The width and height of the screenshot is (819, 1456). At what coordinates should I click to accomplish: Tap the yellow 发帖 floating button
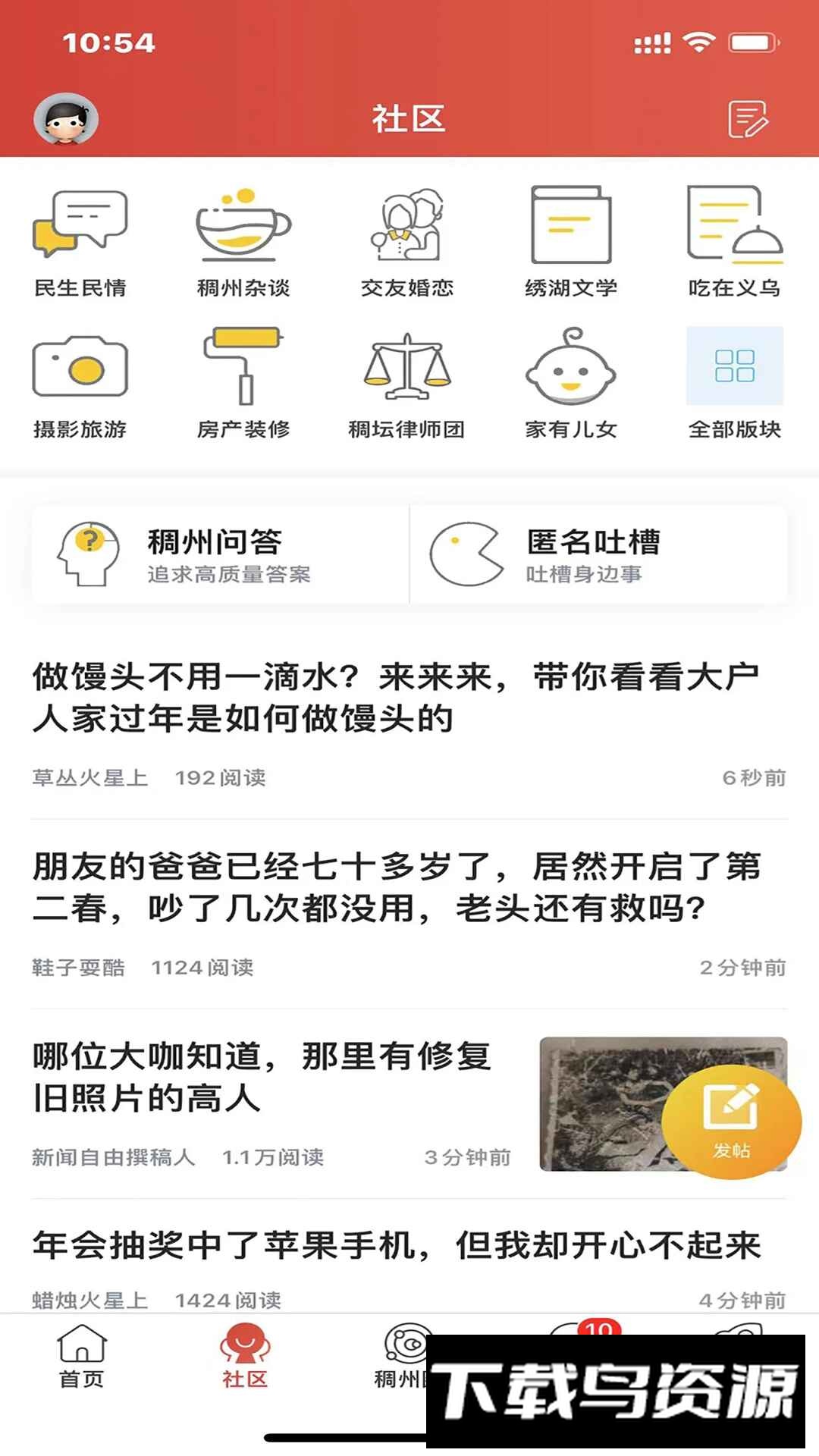(730, 1121)
